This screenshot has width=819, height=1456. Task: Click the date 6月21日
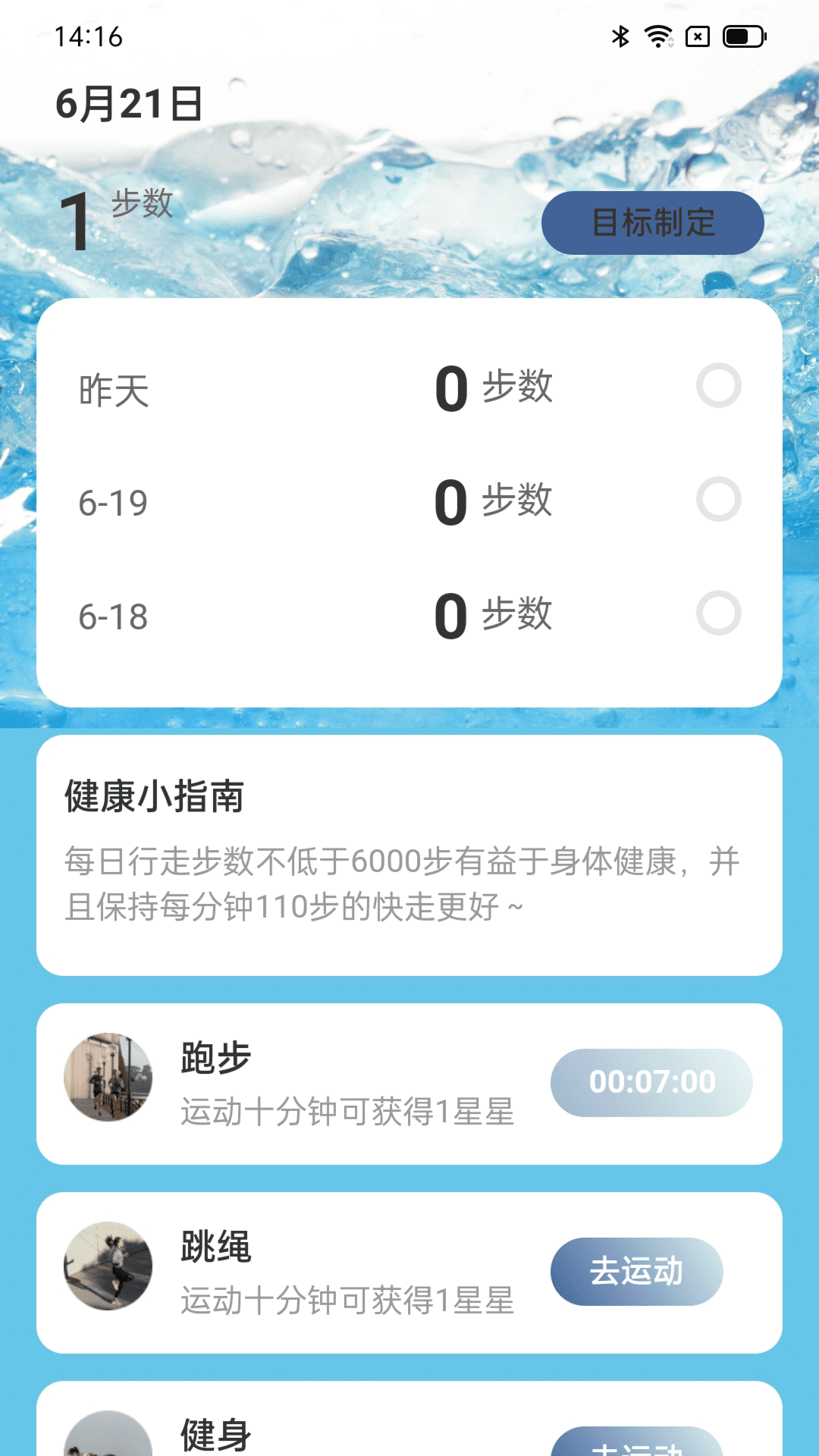coord(129,104)
